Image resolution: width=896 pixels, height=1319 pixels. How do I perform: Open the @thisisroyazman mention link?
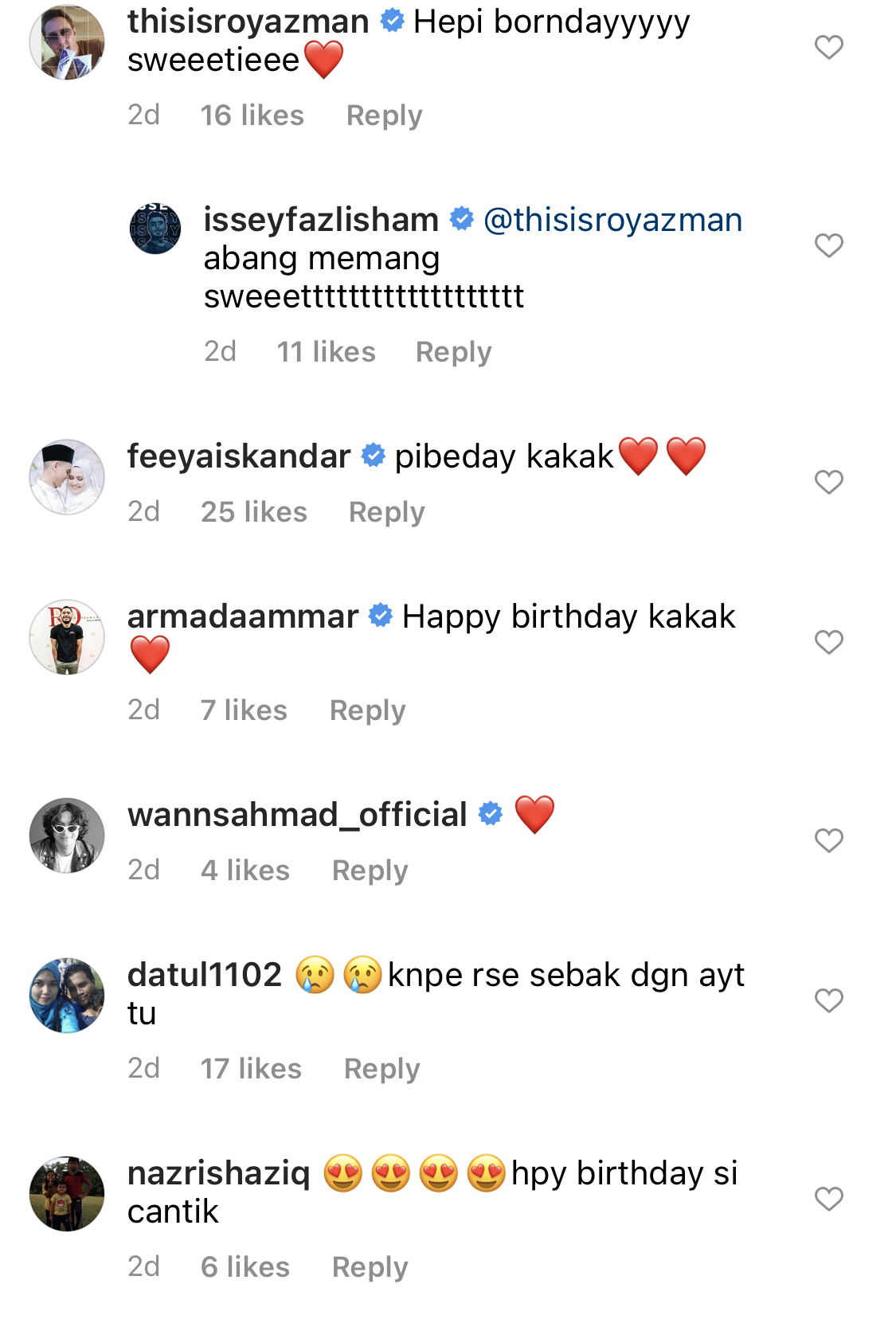pos(612,220)
